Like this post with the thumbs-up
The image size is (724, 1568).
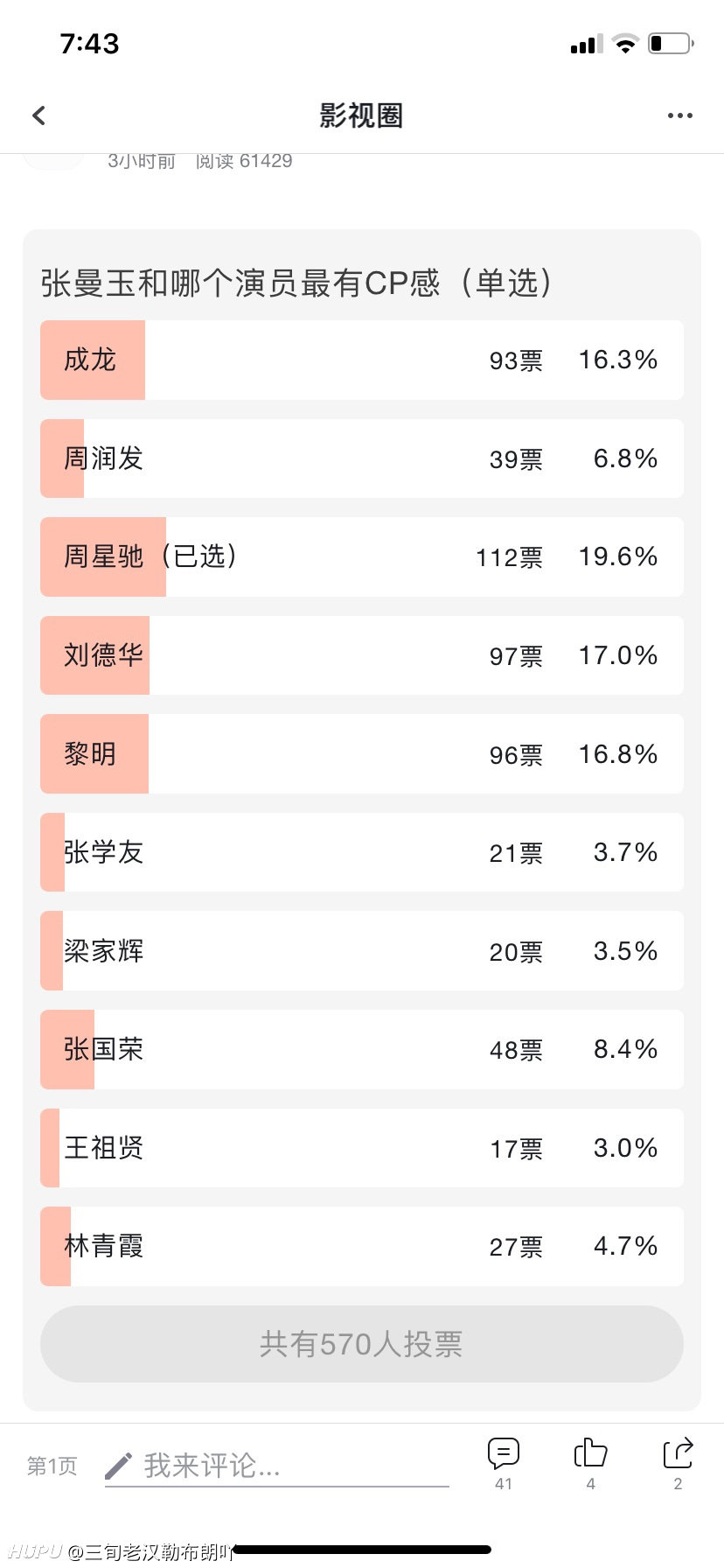591,1463
